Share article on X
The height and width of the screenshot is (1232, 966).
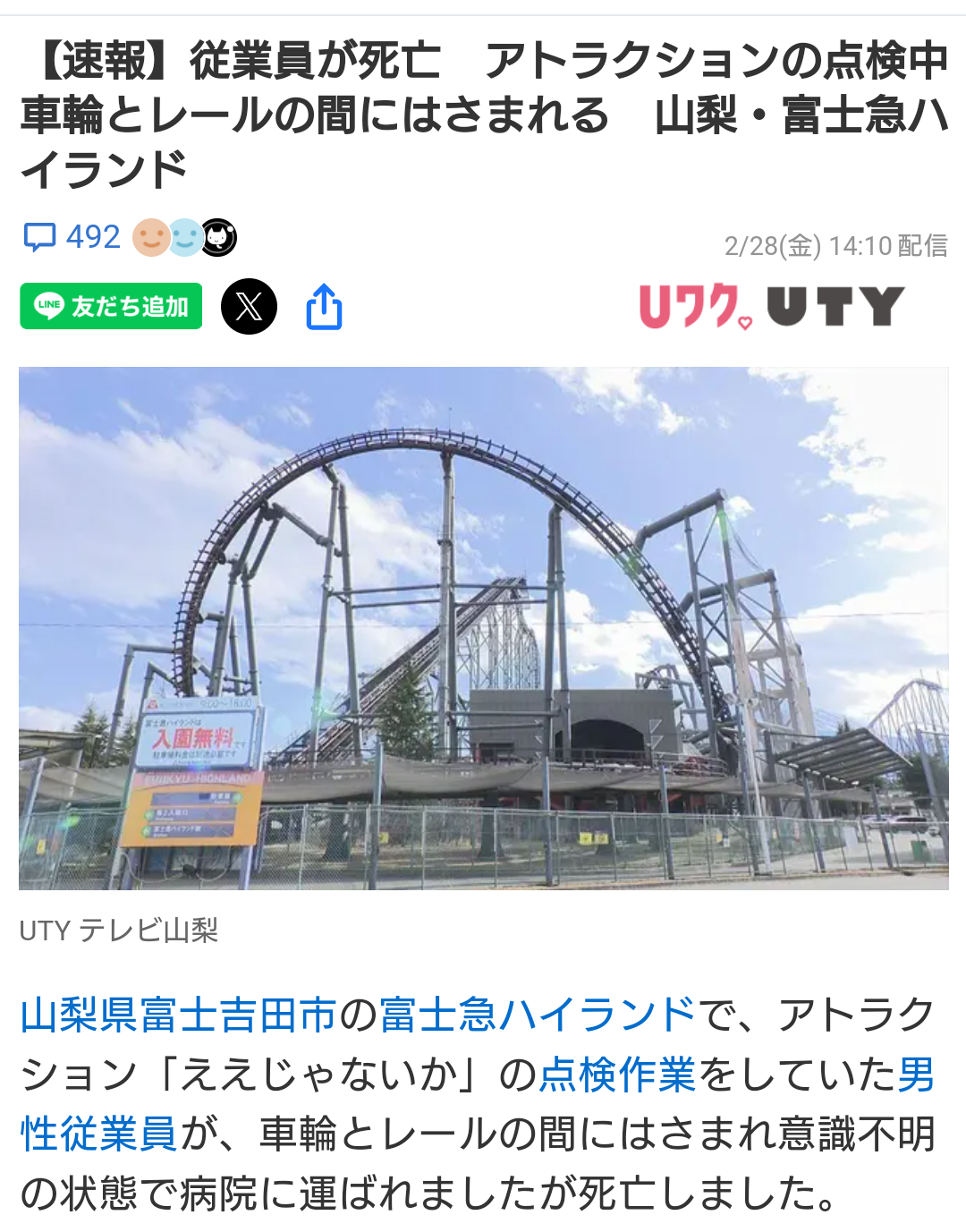(249, 306)
